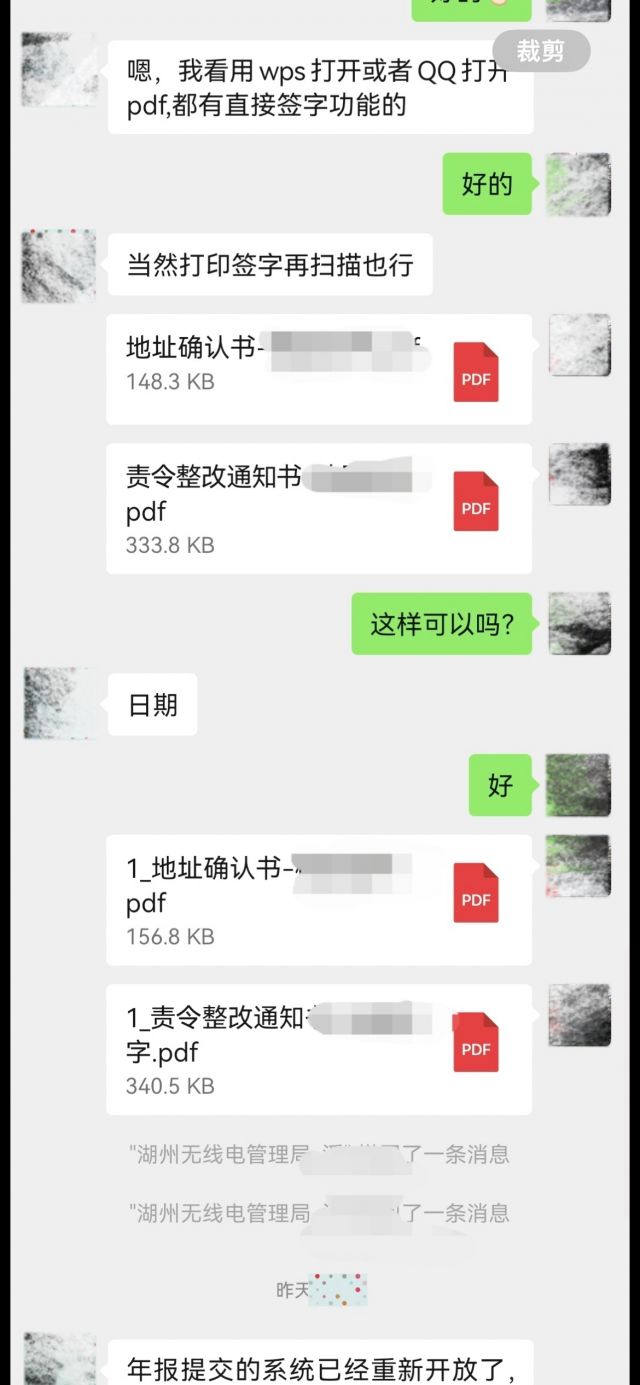Open the 156.8 KB 1_地址确认书 PDF
Viewport: 640px width, 1385px height.
click(x=319, y=900)
